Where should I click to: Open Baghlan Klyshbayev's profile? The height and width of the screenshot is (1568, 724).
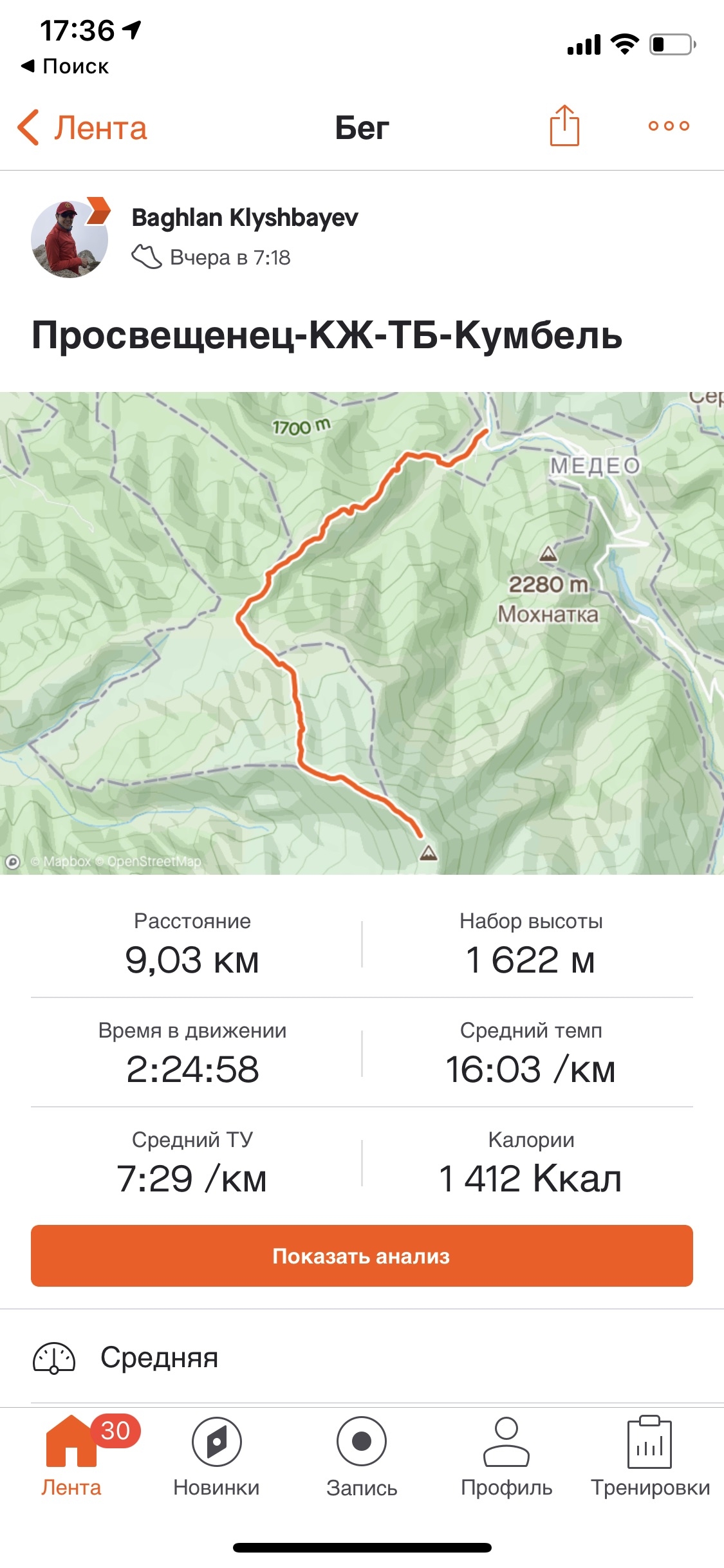[244, 218]
